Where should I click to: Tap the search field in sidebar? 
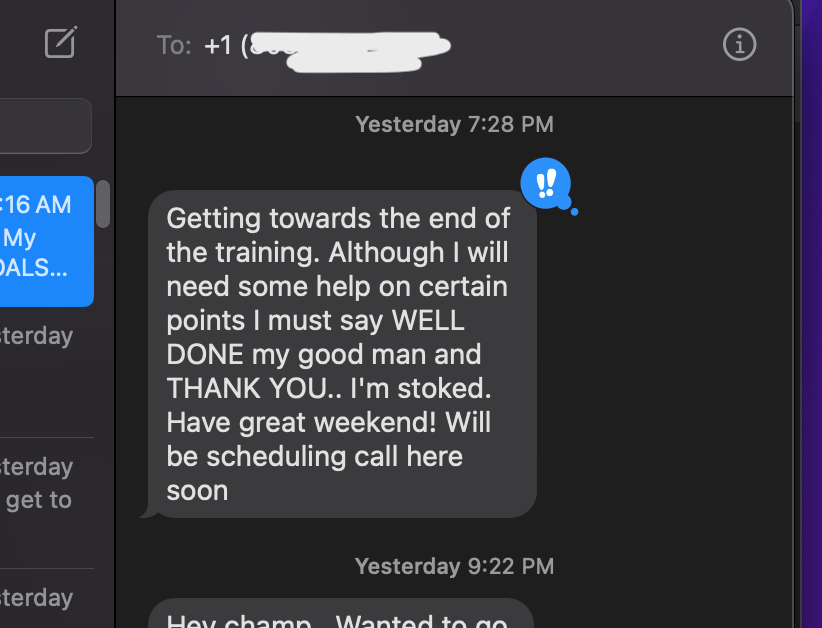coord(45,126)
